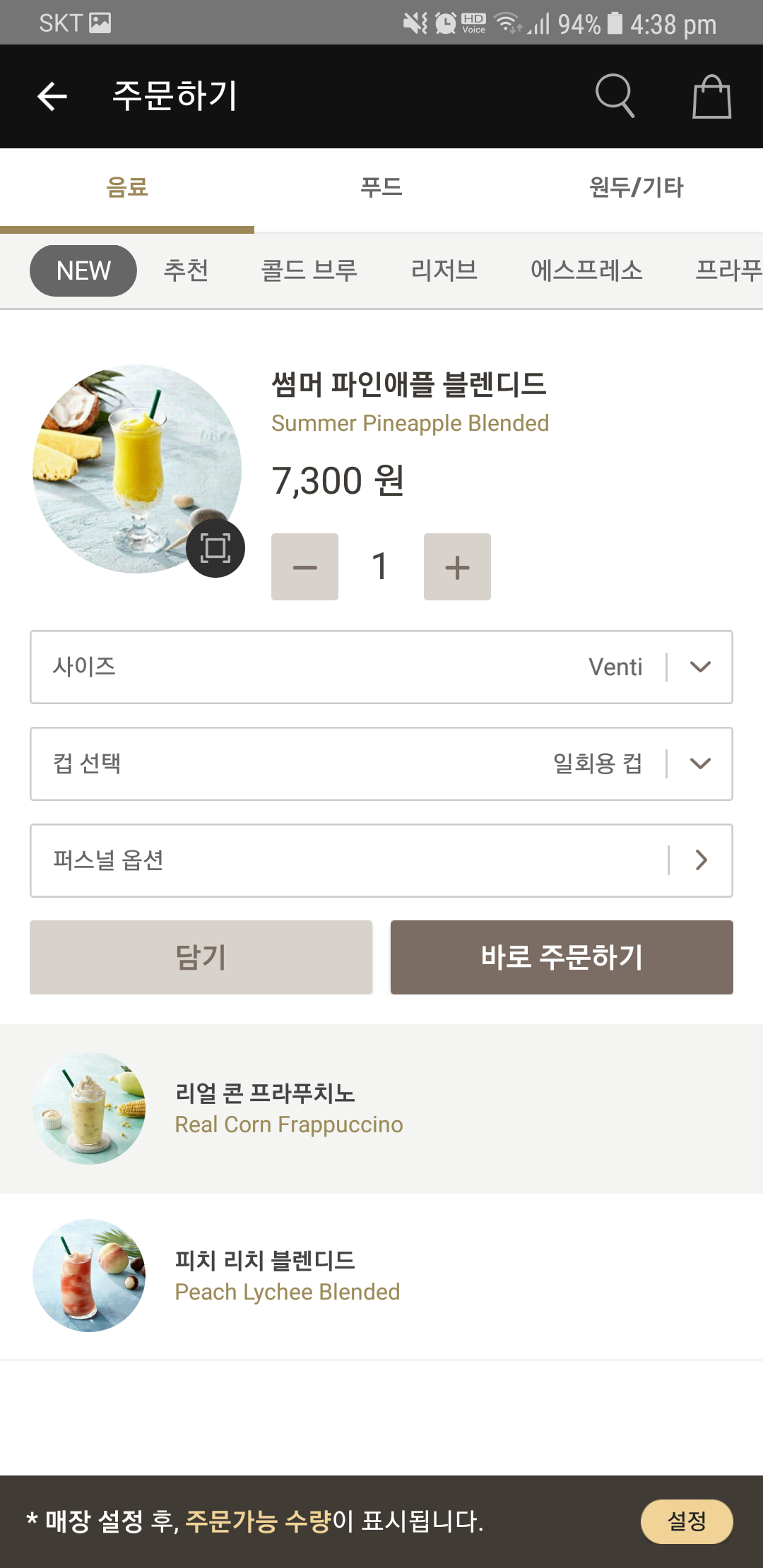
Task: Tap 담기 to add to cart
Action: [x=201, y=957]
